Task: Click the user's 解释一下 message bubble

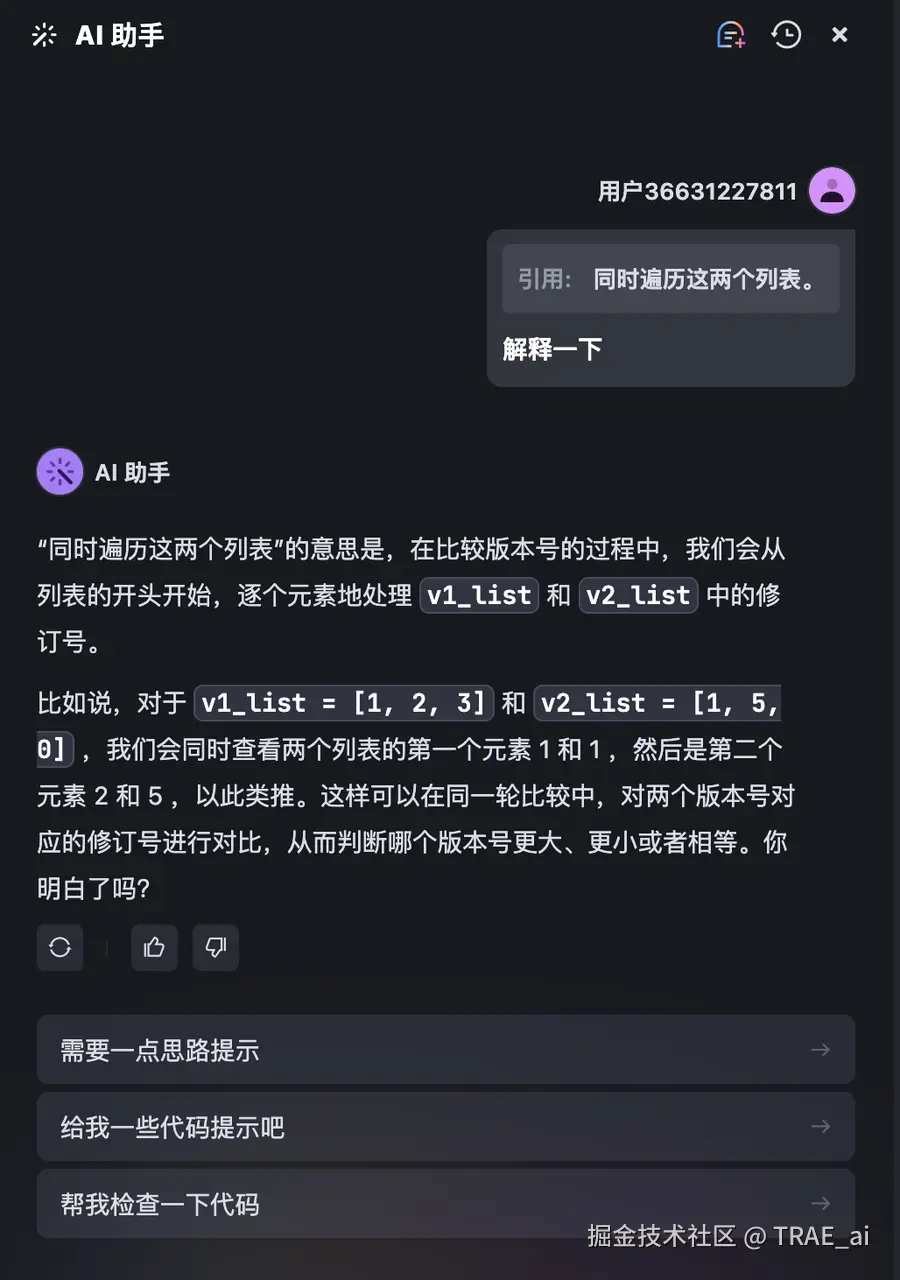Action: pos(552,352)
